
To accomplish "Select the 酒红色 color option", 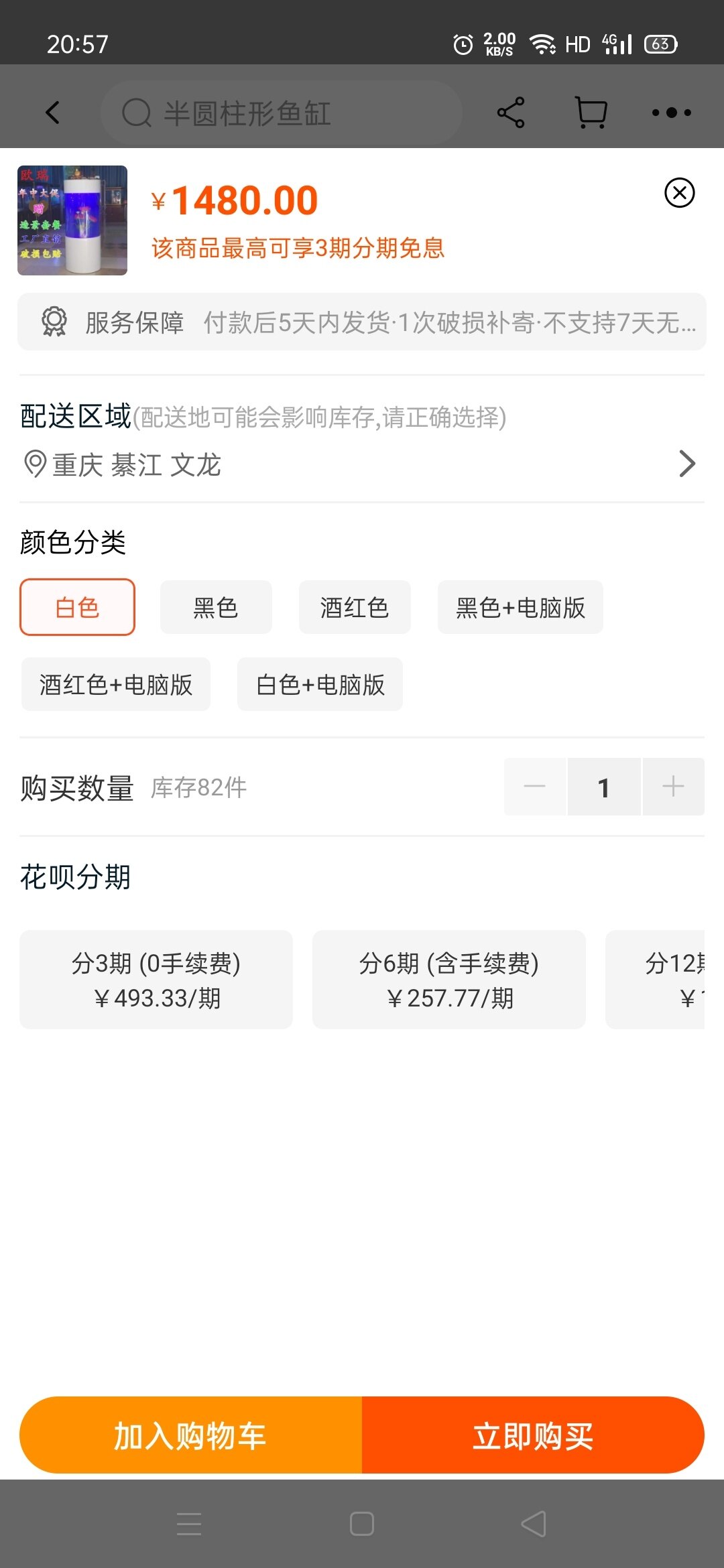I will (x=355, y=607).
